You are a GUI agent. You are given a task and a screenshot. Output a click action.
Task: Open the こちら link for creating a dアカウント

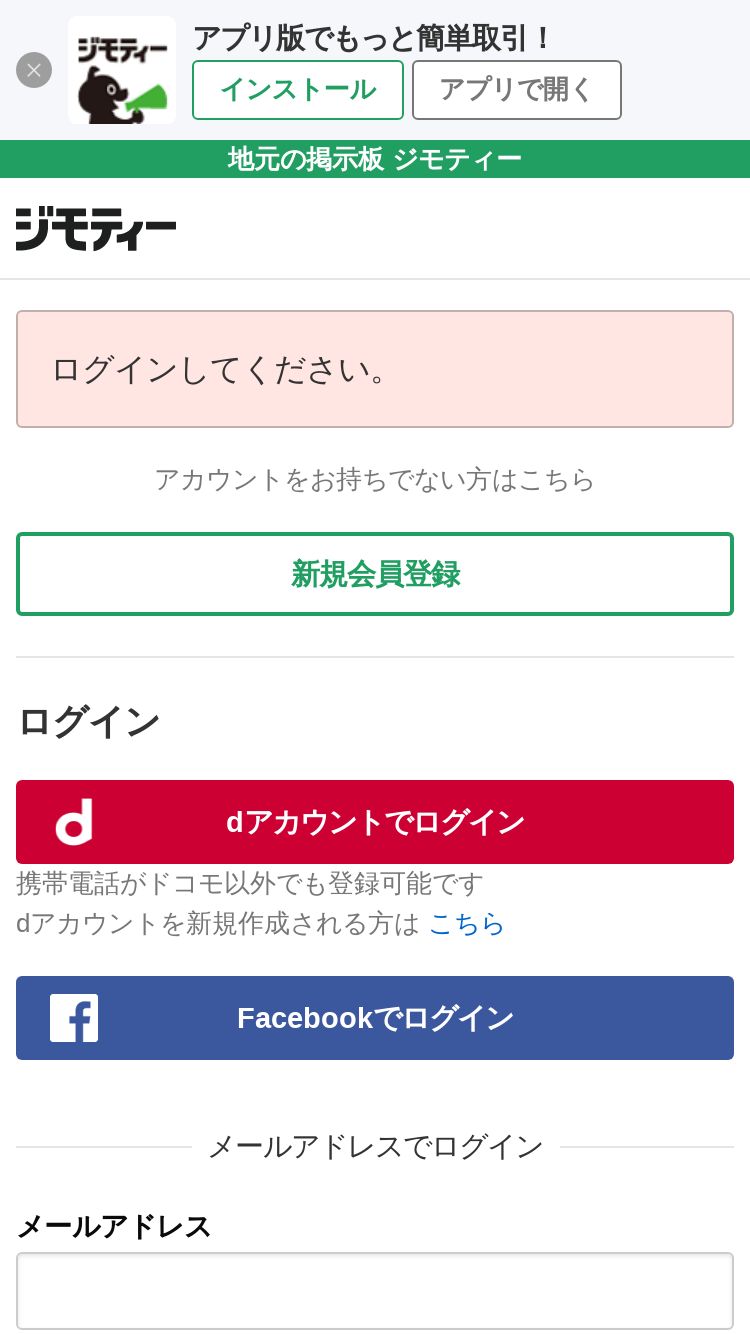click(x=467, y=923)
